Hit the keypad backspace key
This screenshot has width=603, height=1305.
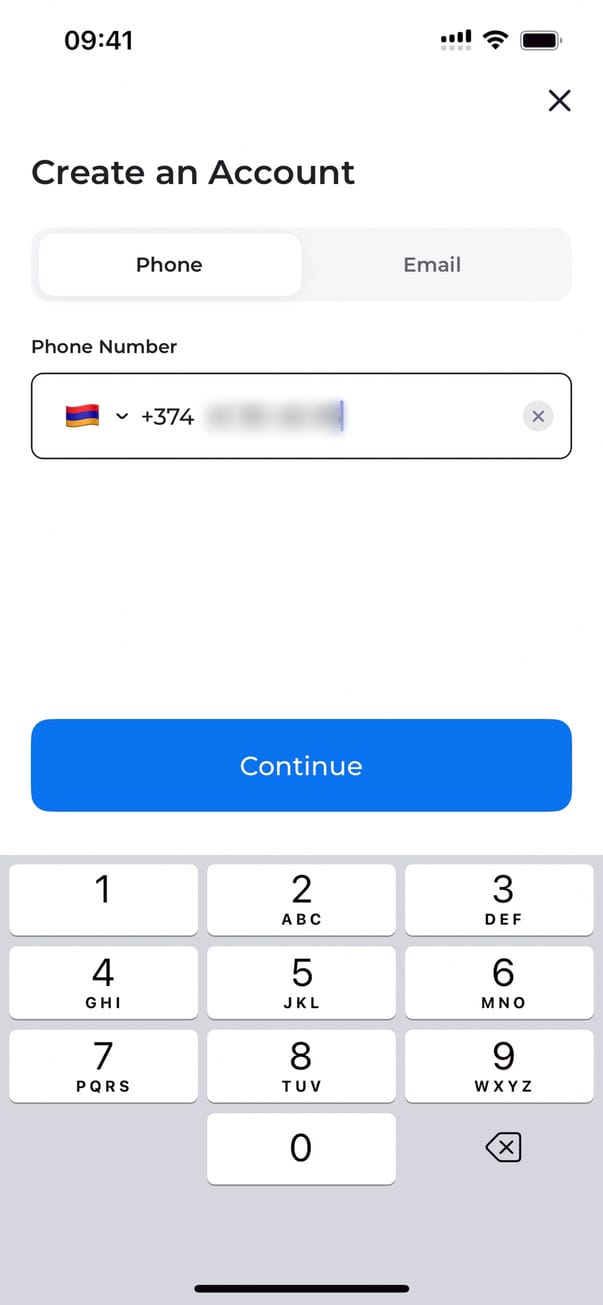pos(503,1148)
